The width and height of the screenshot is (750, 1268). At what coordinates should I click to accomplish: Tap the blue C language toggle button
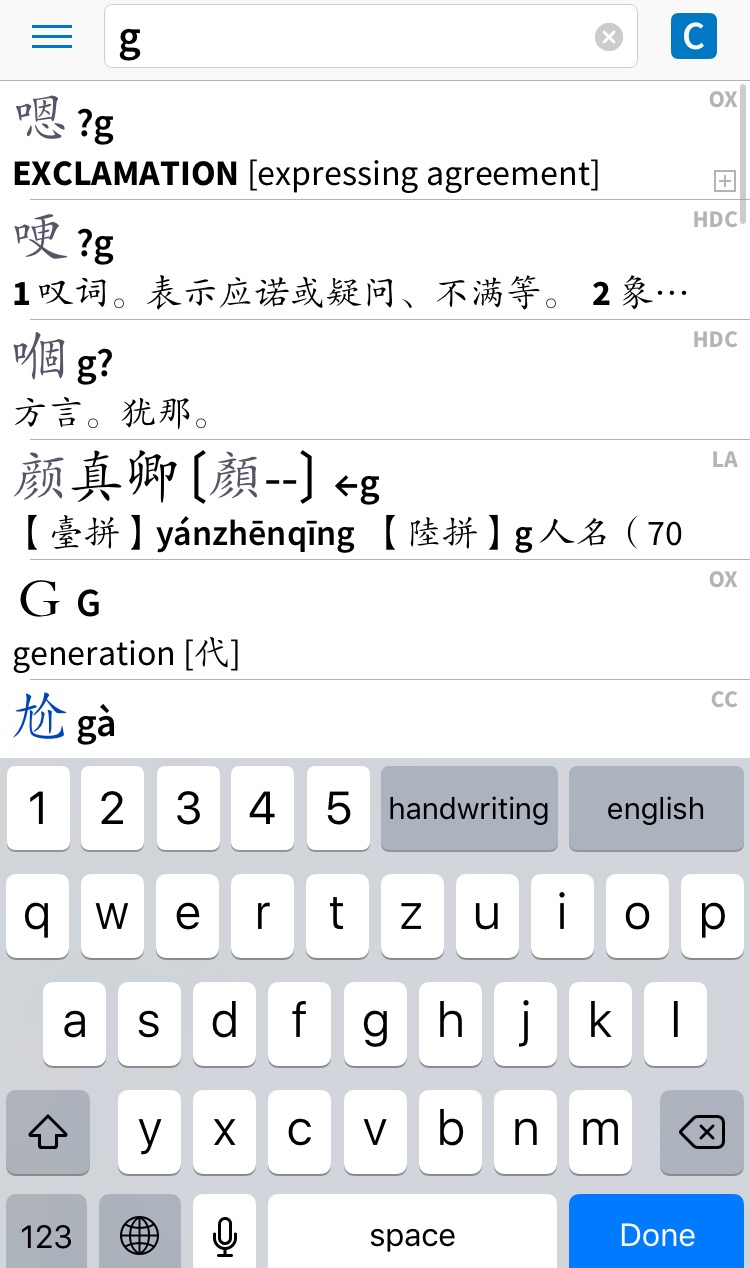(694, 36)
